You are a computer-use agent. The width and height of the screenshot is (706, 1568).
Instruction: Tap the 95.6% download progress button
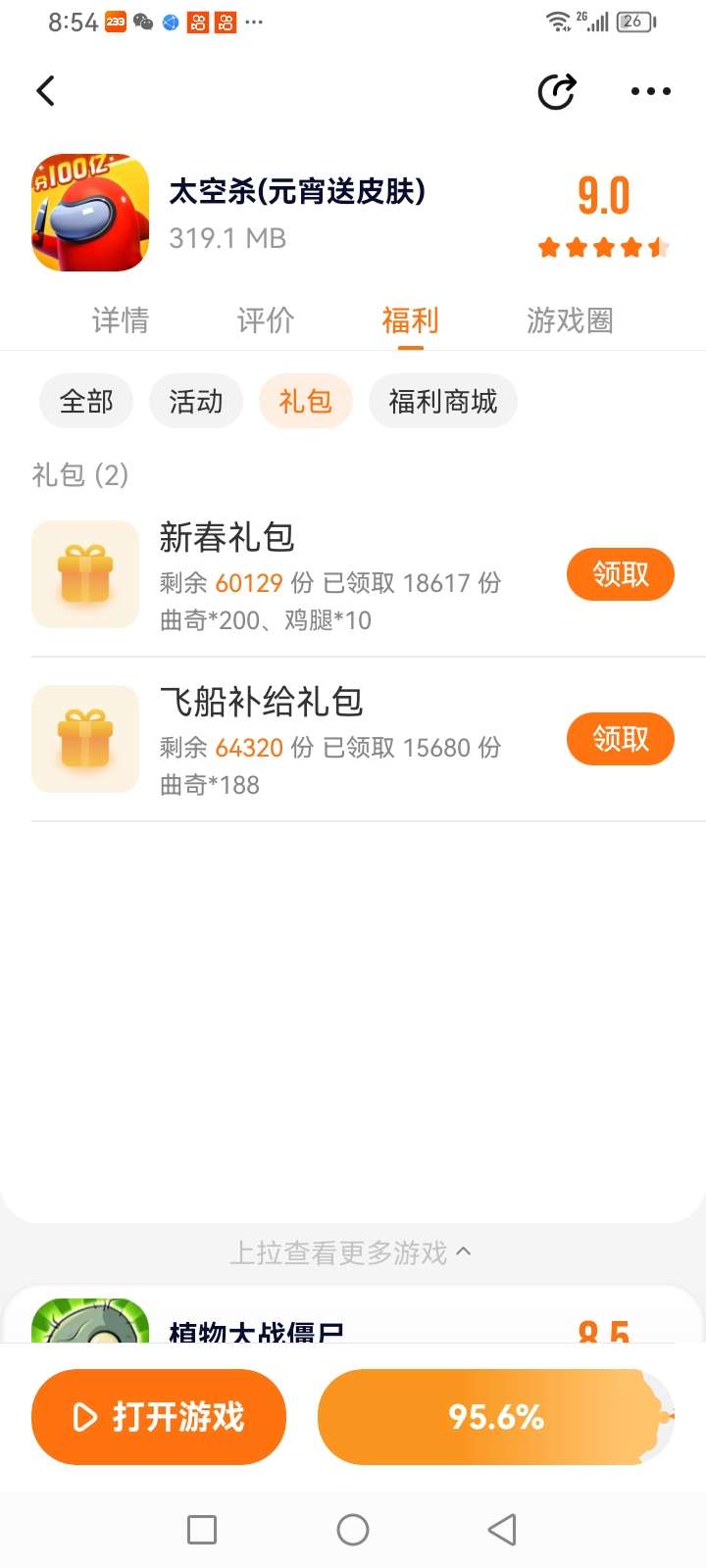495,1417
